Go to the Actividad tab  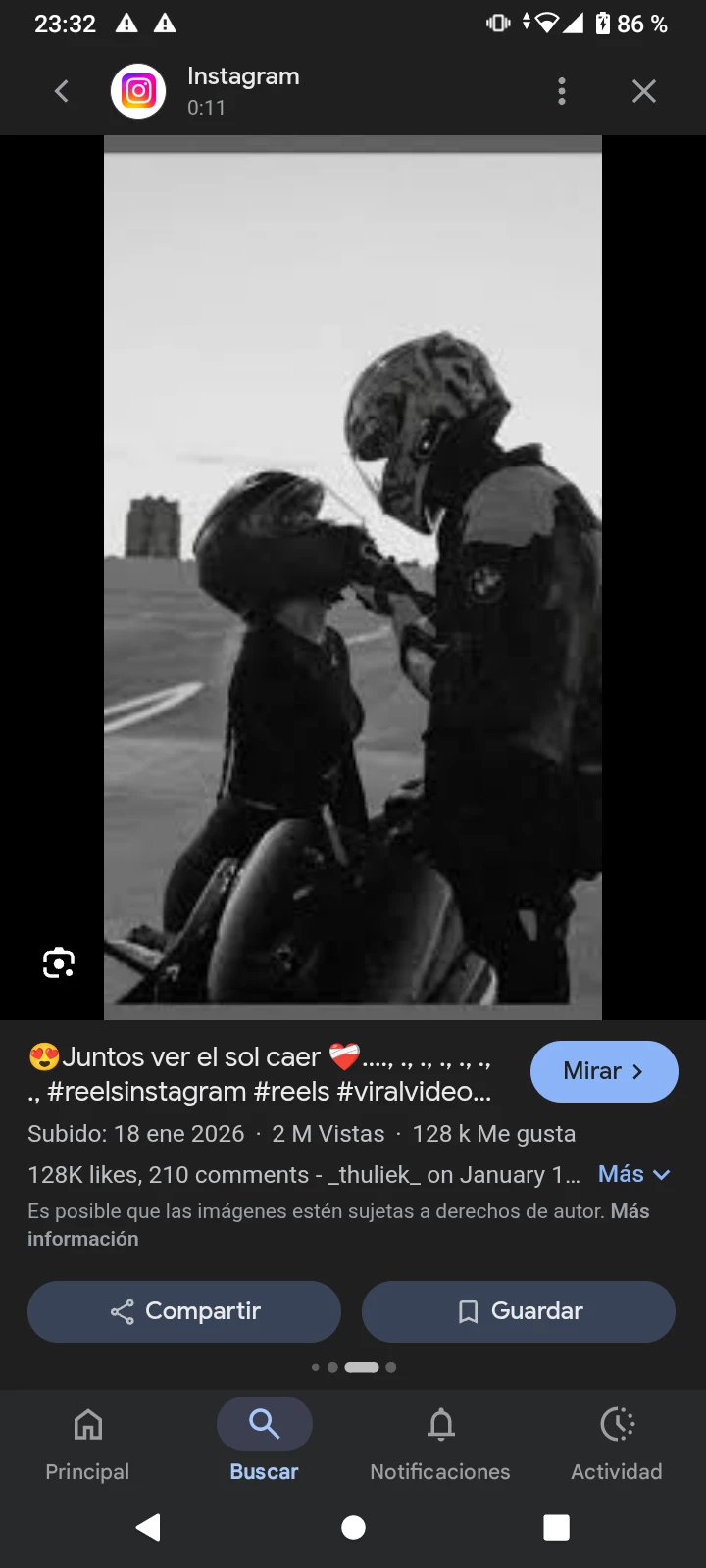tap(617, 1441)
